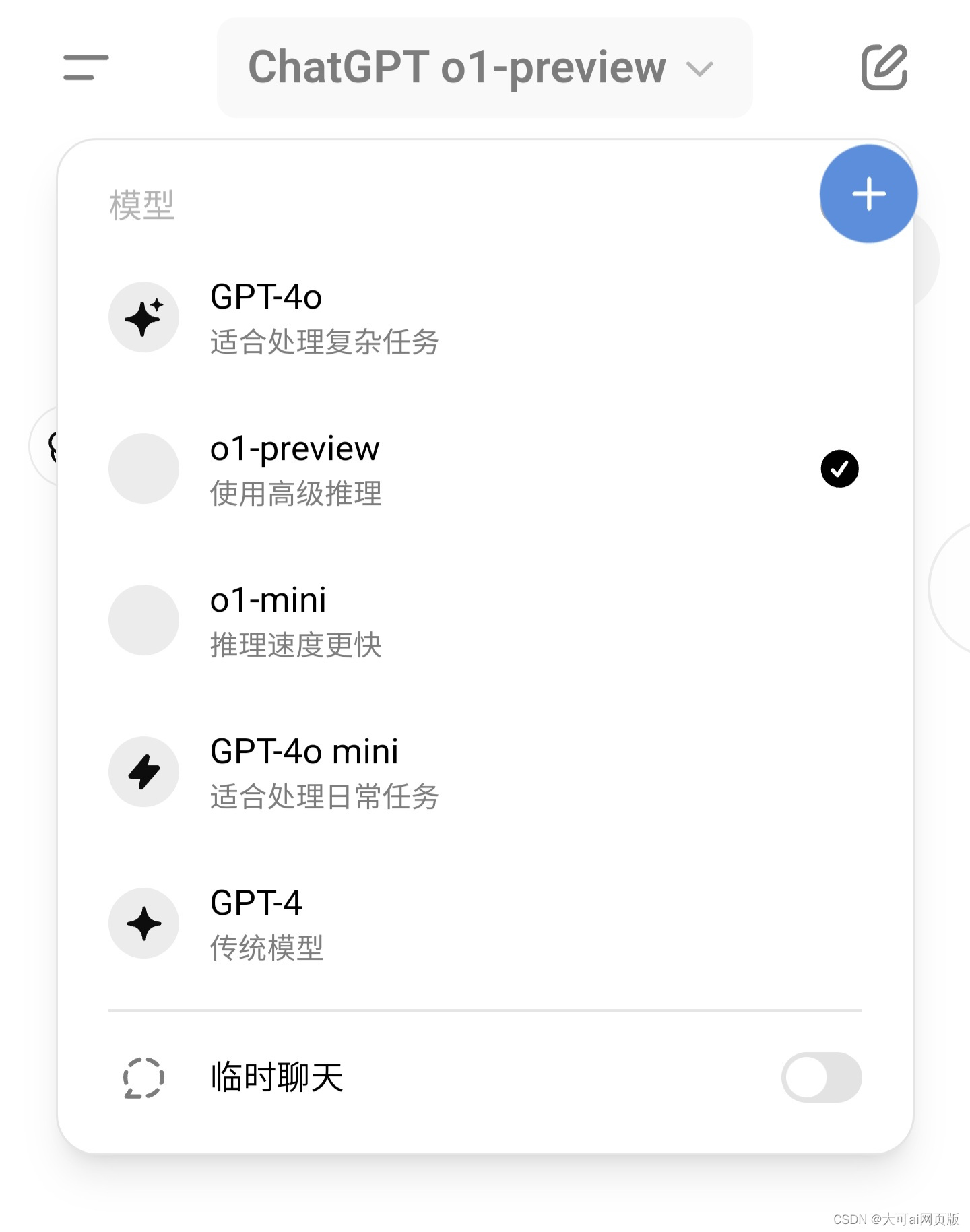The width and height of the screenshot is (970, 1232).
Task: Pick the GPT-4o mini model
Action: point(323,772)
